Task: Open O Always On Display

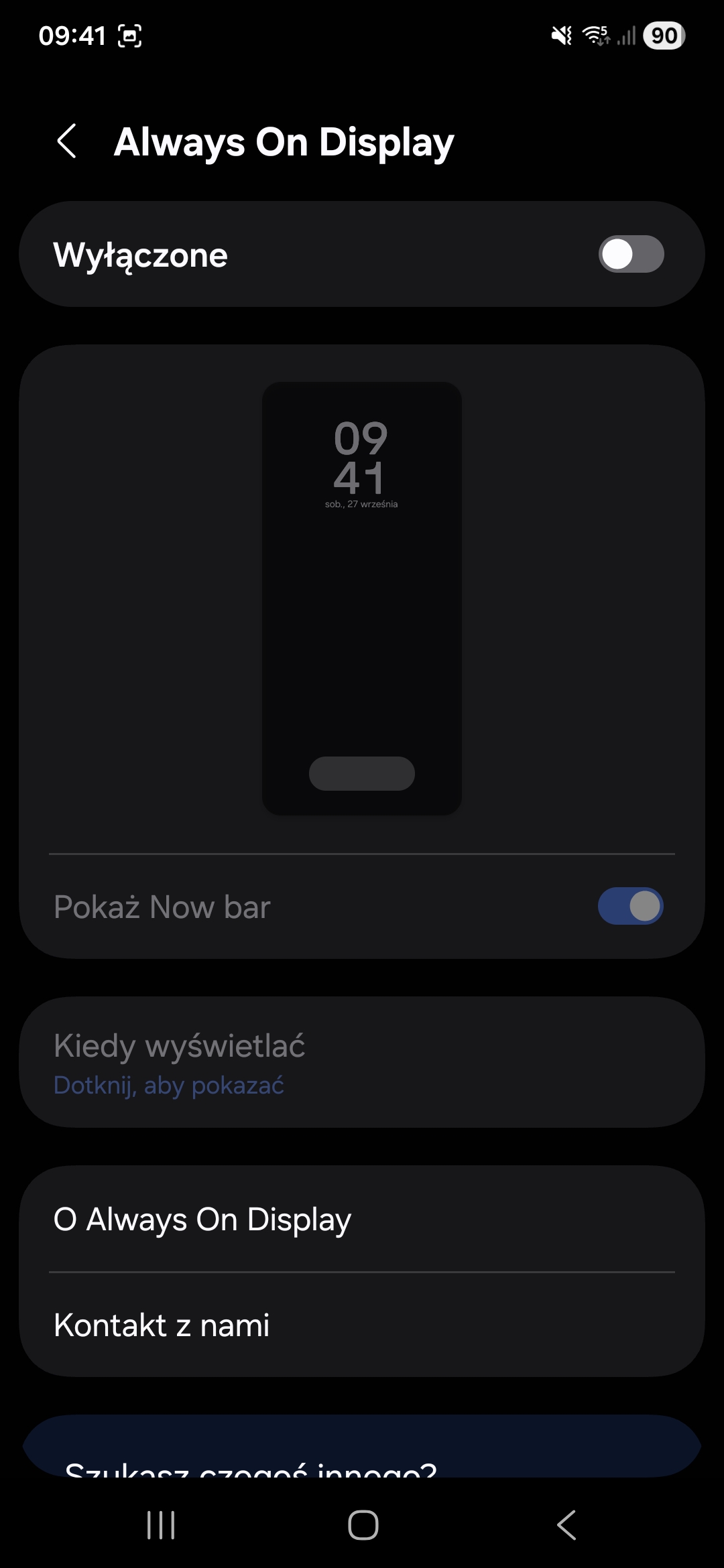Action: coord(362,1220)
